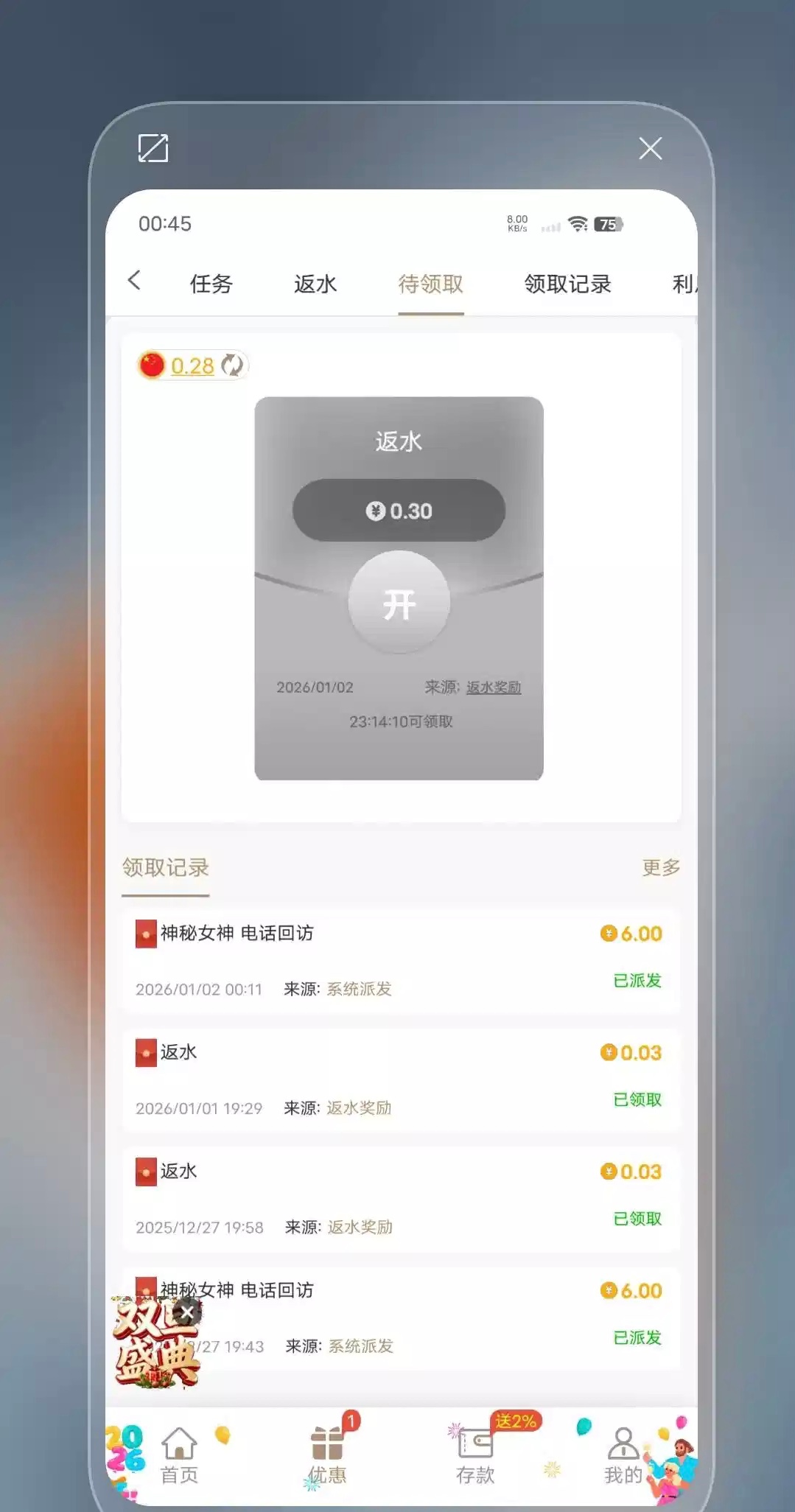Open the 领取记录 top tab
795x1512 pixels.
click(x=567, y=284)
